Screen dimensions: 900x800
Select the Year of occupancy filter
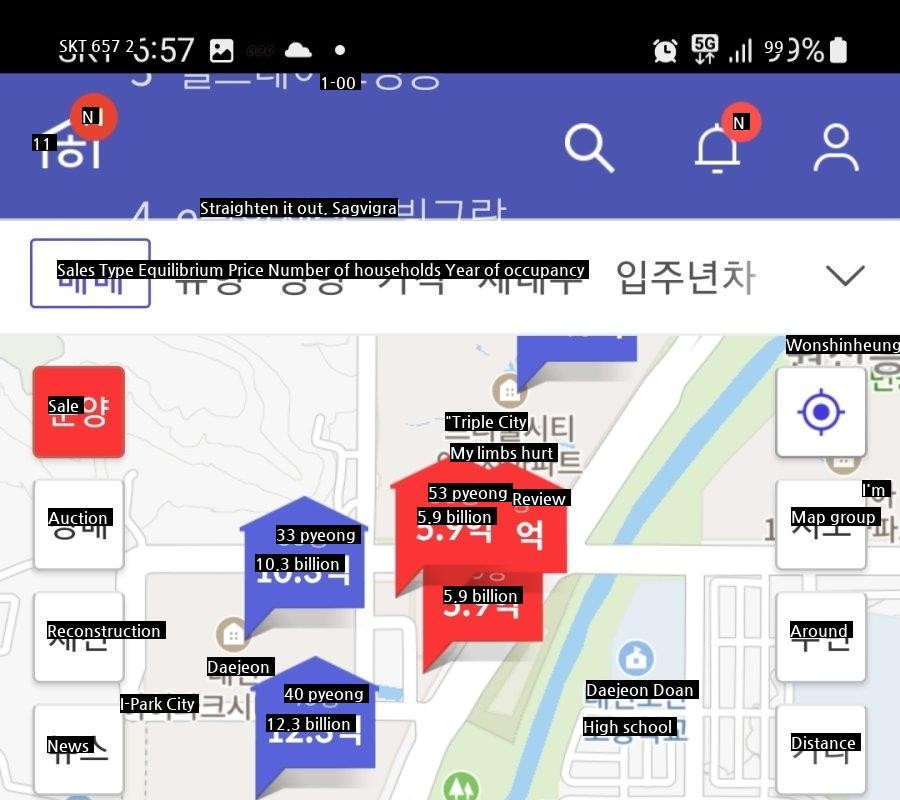tap(685, 277)
